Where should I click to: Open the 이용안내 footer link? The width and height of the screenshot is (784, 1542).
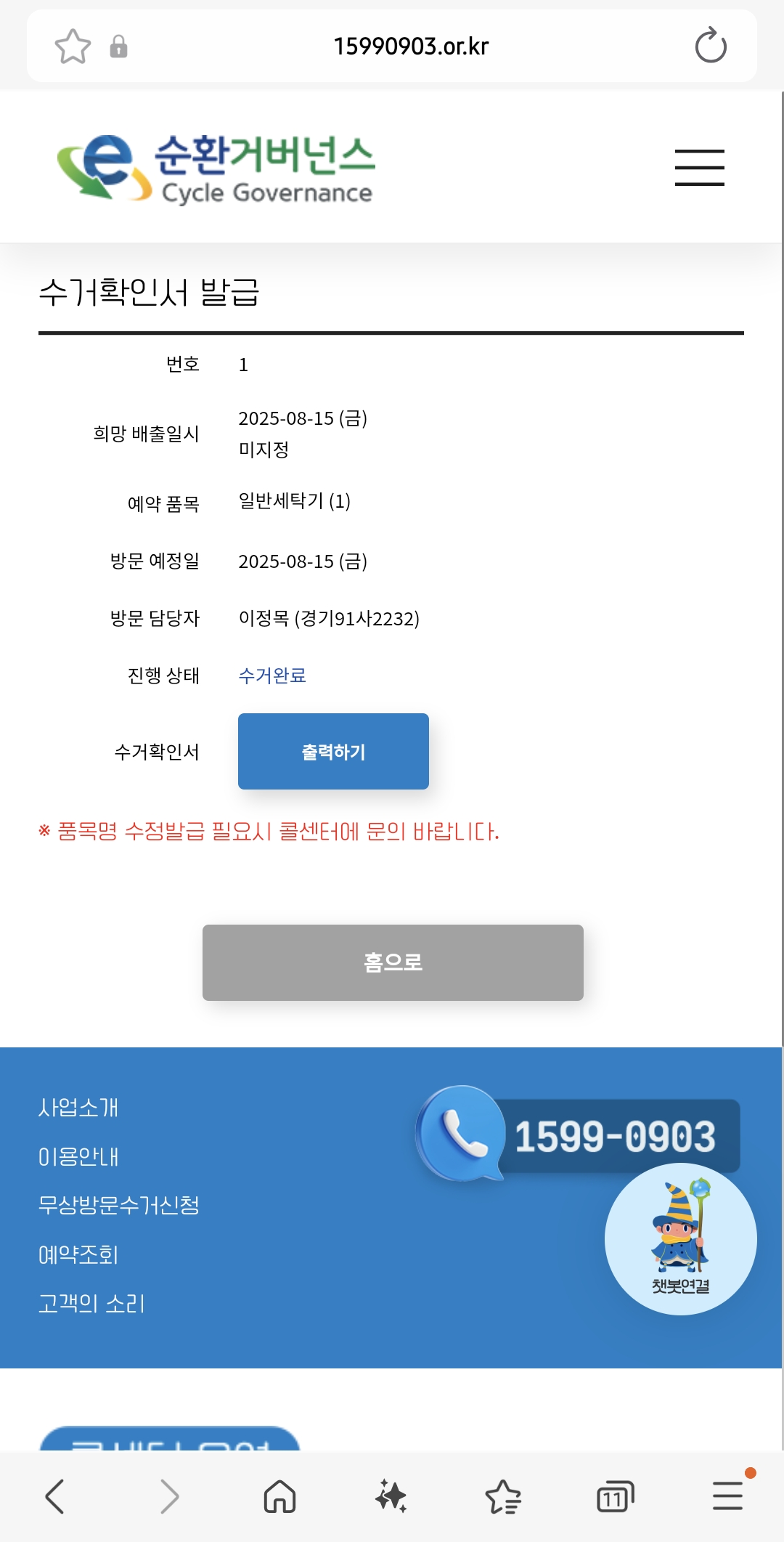(x=78, y=1157)
